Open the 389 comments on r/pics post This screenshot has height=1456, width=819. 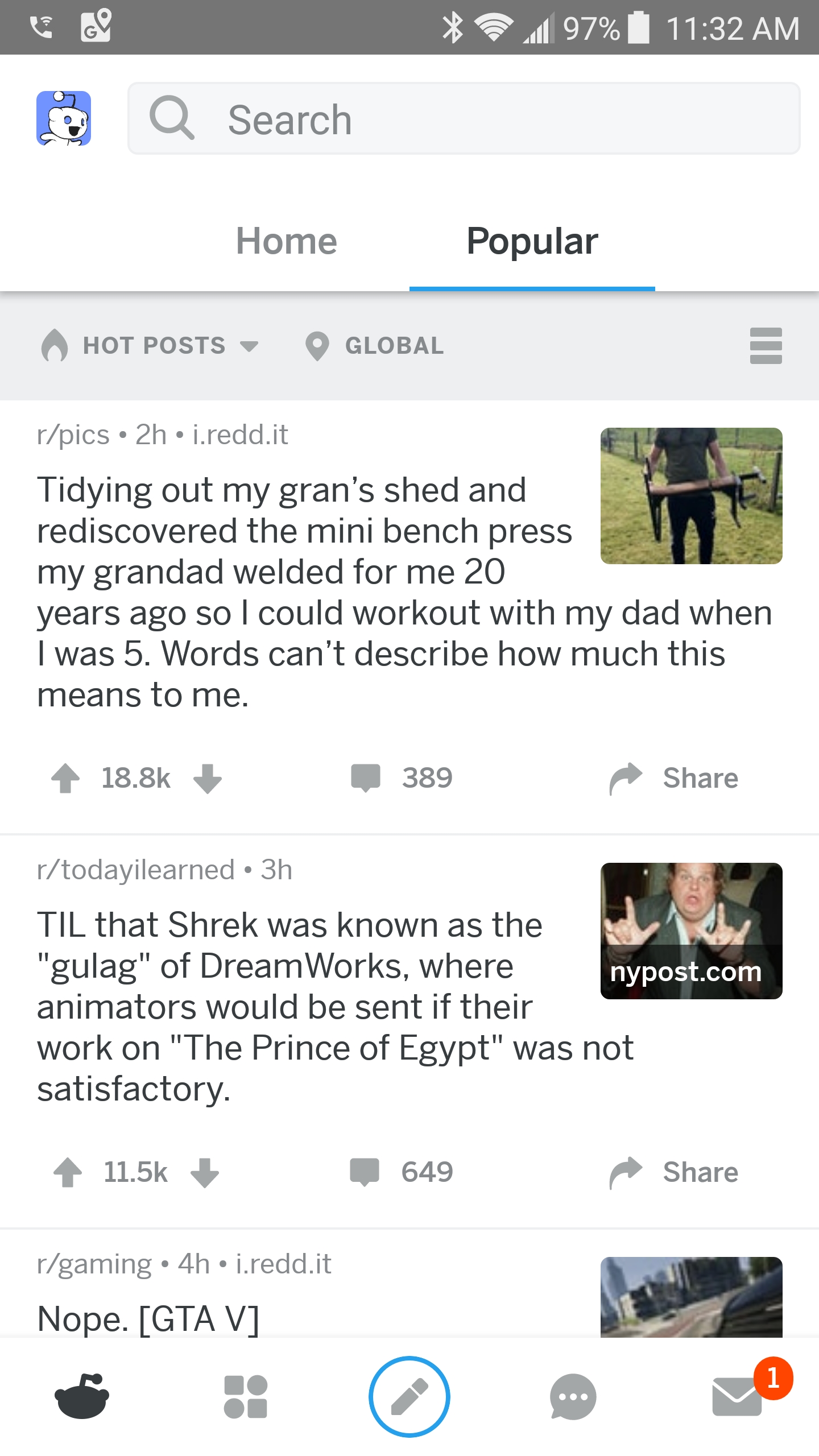pyautogui.click(x=402, y=777)
